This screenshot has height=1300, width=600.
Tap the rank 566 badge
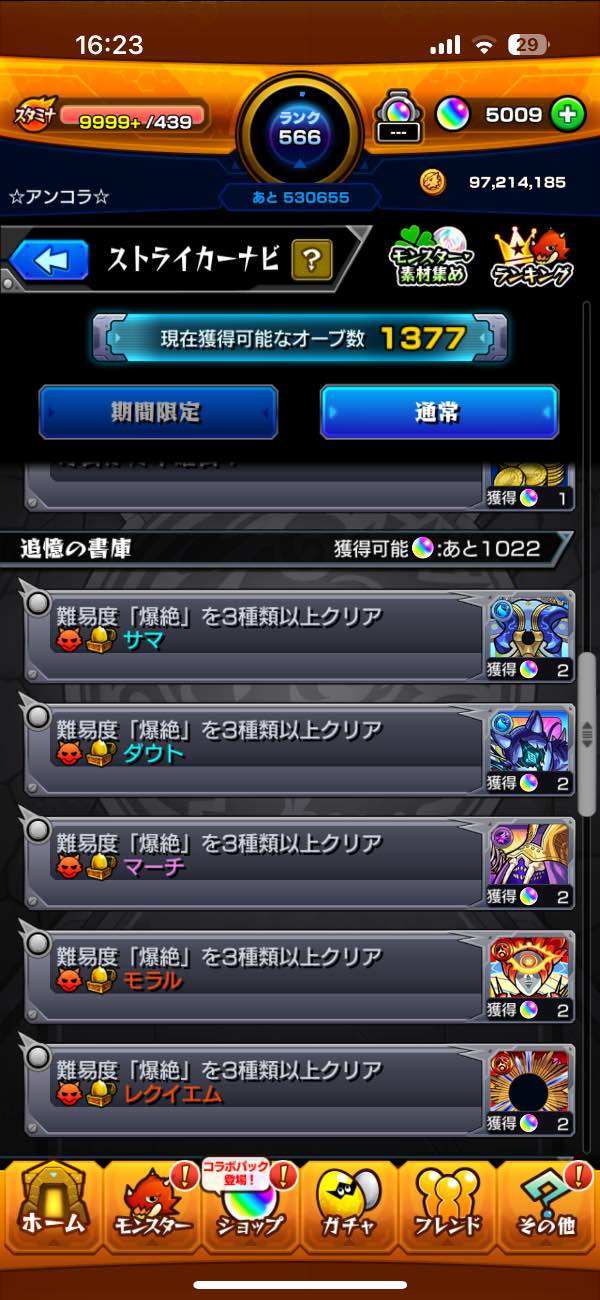click(x=300, y=130)
